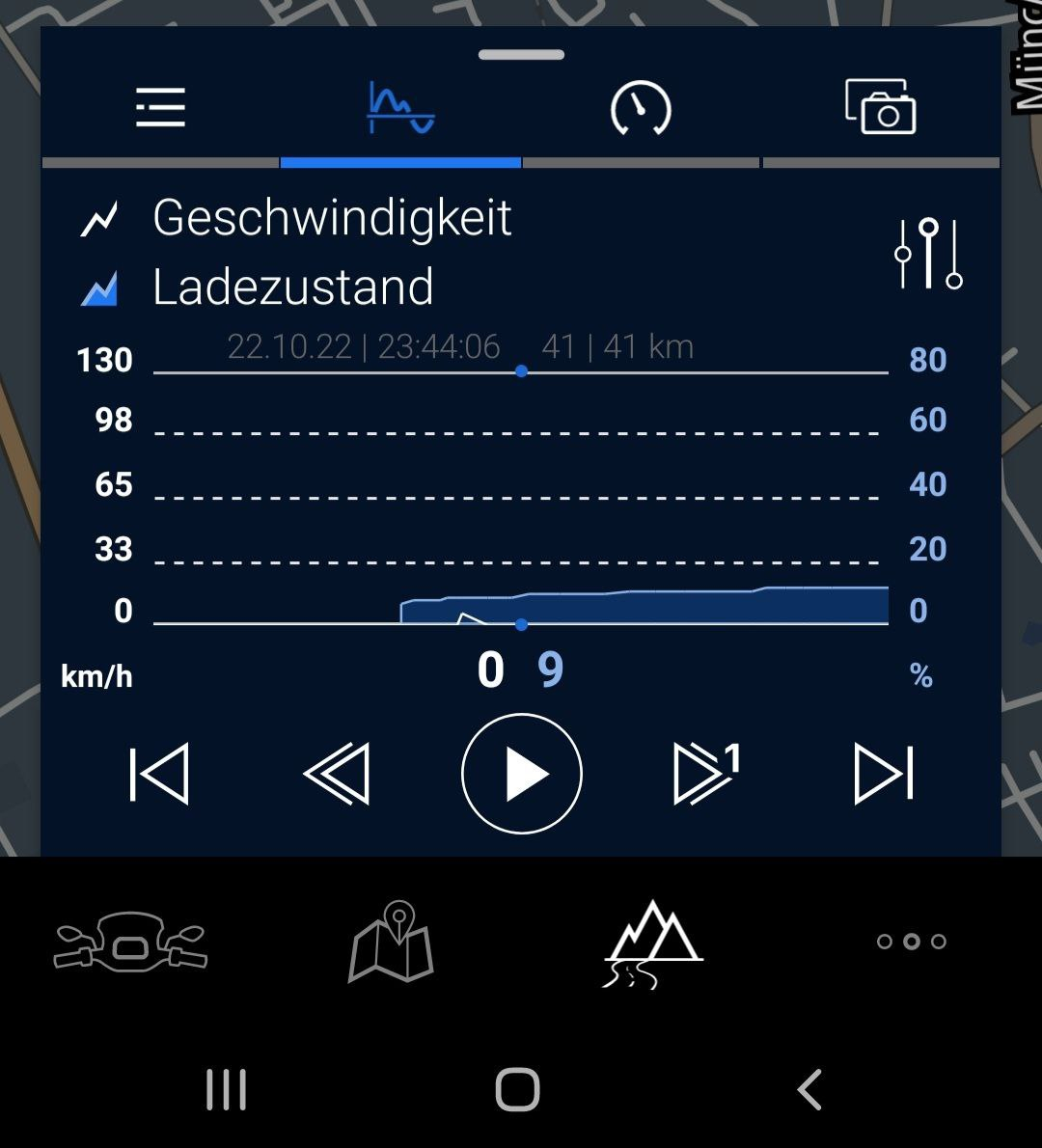Start playback of the recorded ride
This screenshot has width=1042, height=1148.
tap(522, 774)
